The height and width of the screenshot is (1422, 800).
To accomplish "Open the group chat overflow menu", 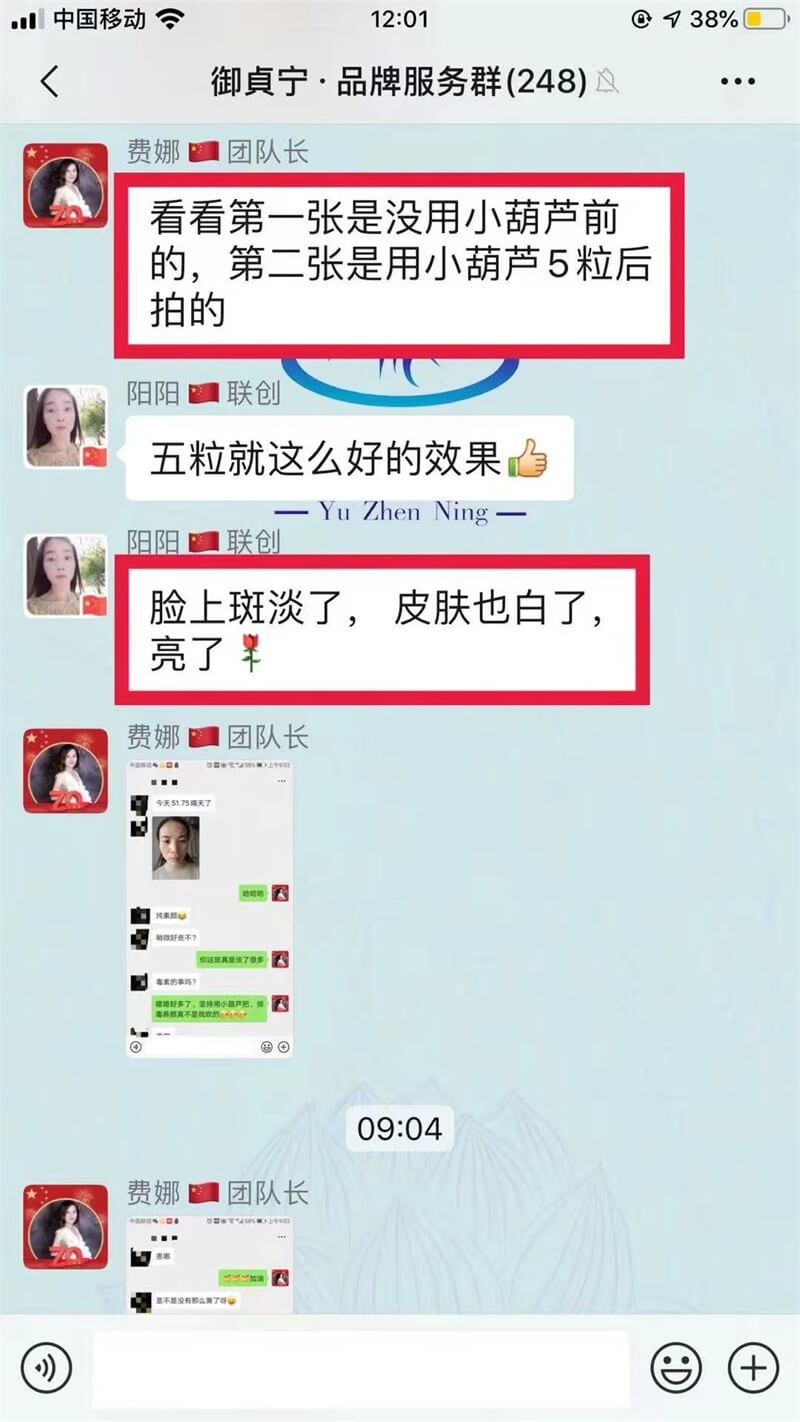I will click(737, 81).
